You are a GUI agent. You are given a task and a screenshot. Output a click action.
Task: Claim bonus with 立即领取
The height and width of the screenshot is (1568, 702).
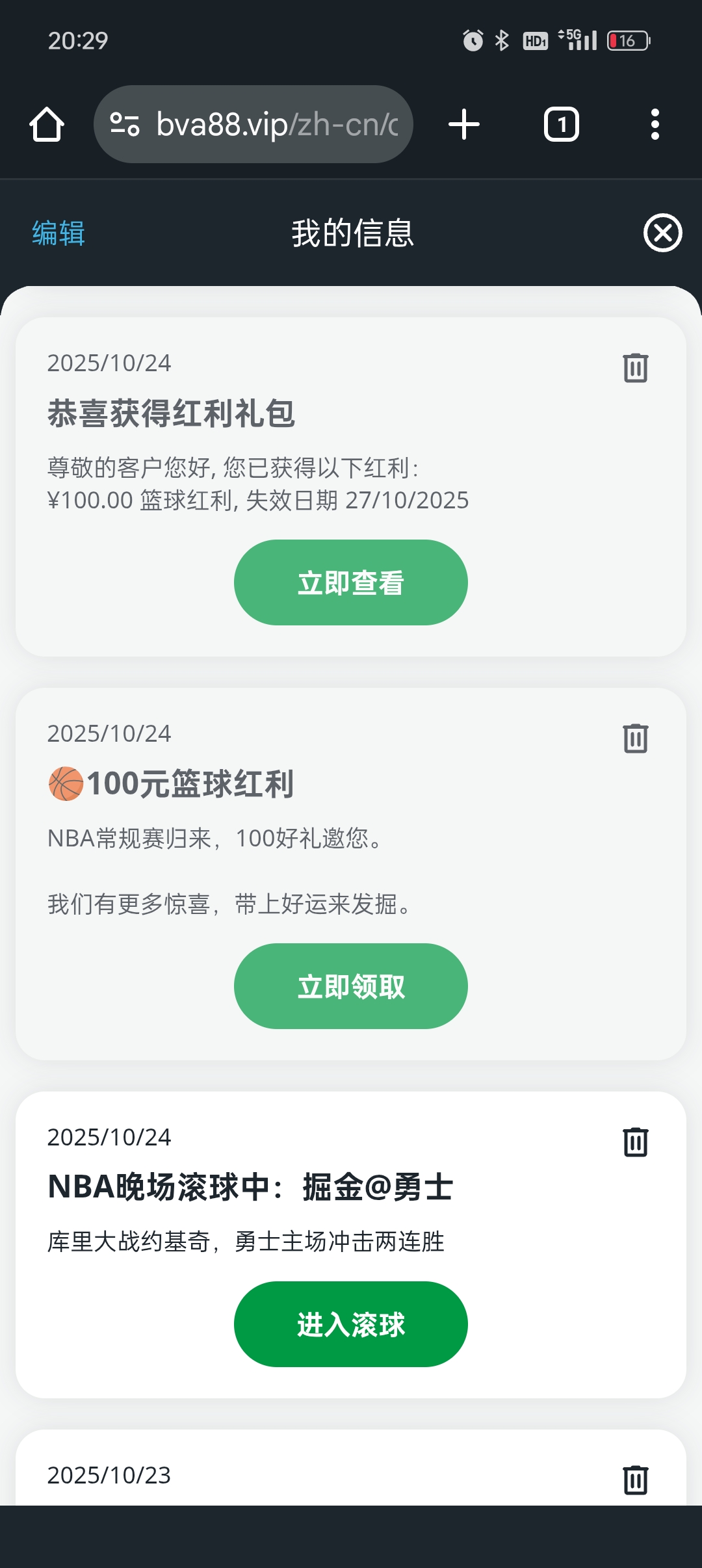tap(351, 986)
